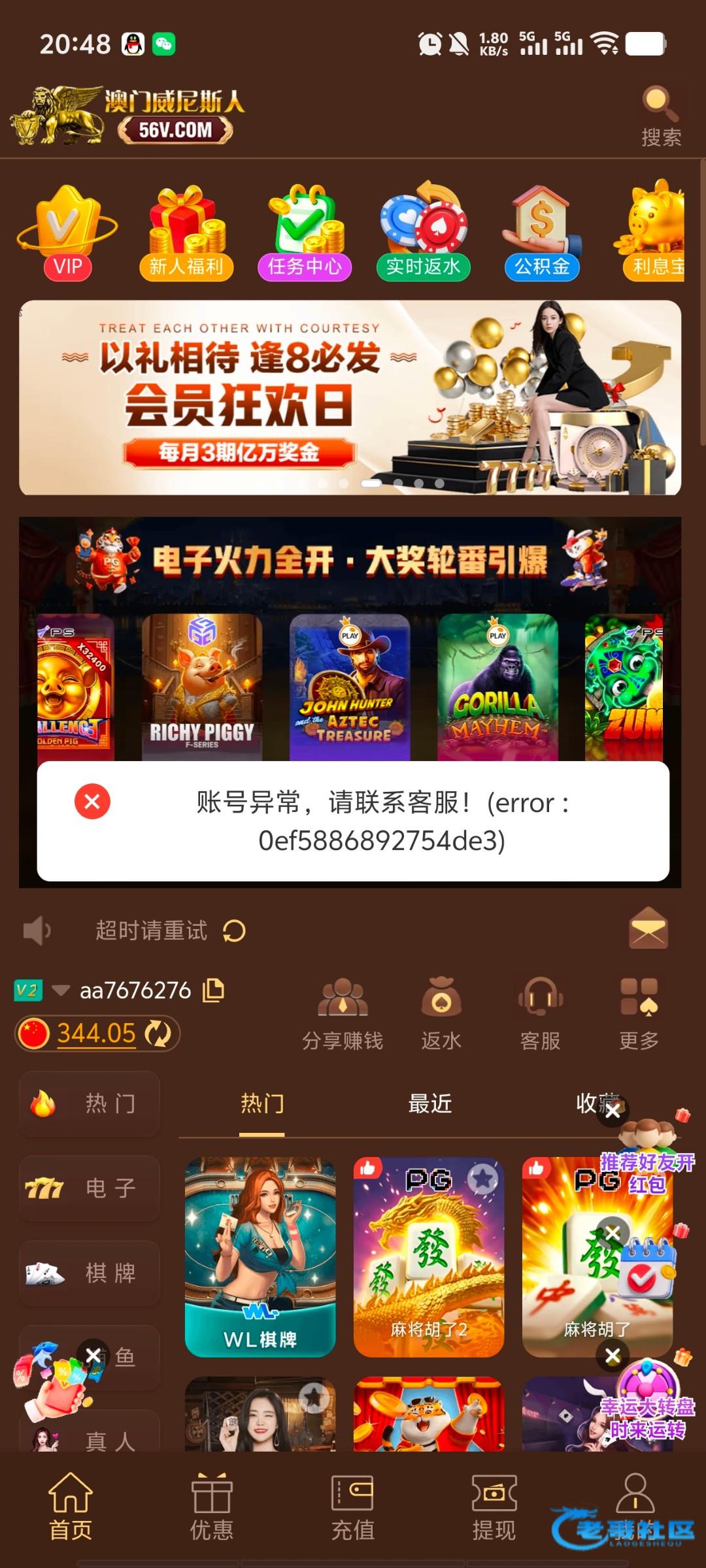Open 实时返水 real-time rebate
Viewport: 706px width, 1568px height.
(423, 233)
